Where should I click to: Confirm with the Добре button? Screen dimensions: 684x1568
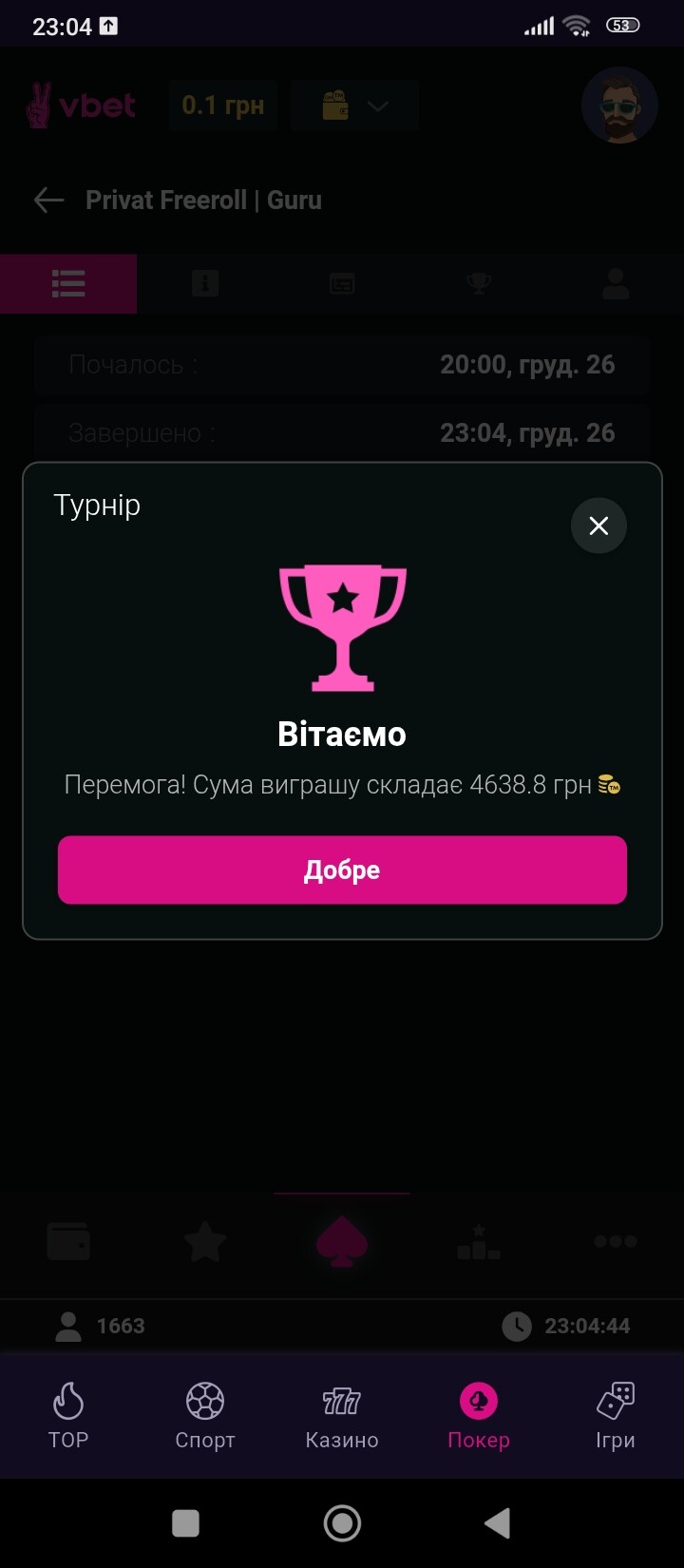342,870
